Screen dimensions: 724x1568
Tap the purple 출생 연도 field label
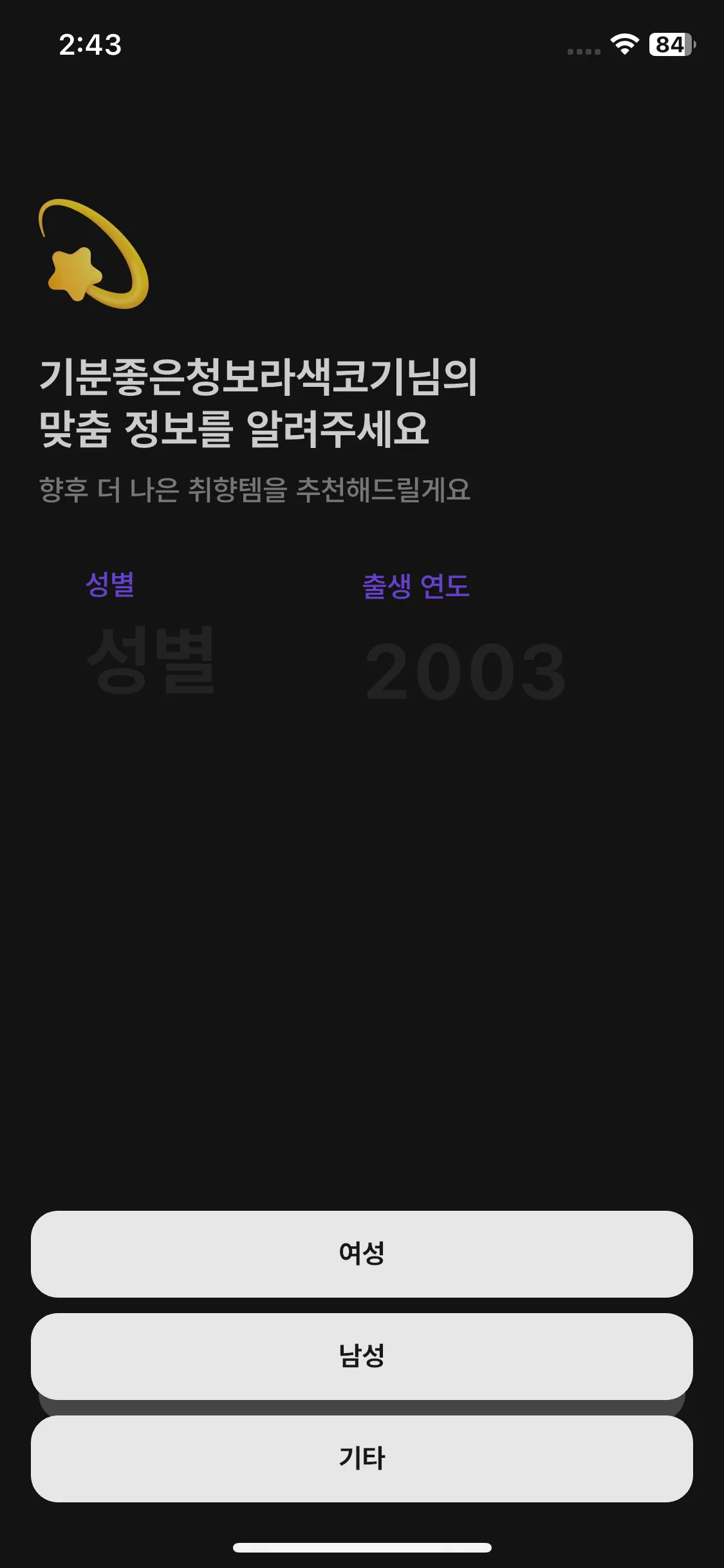(x=415, y=584)
